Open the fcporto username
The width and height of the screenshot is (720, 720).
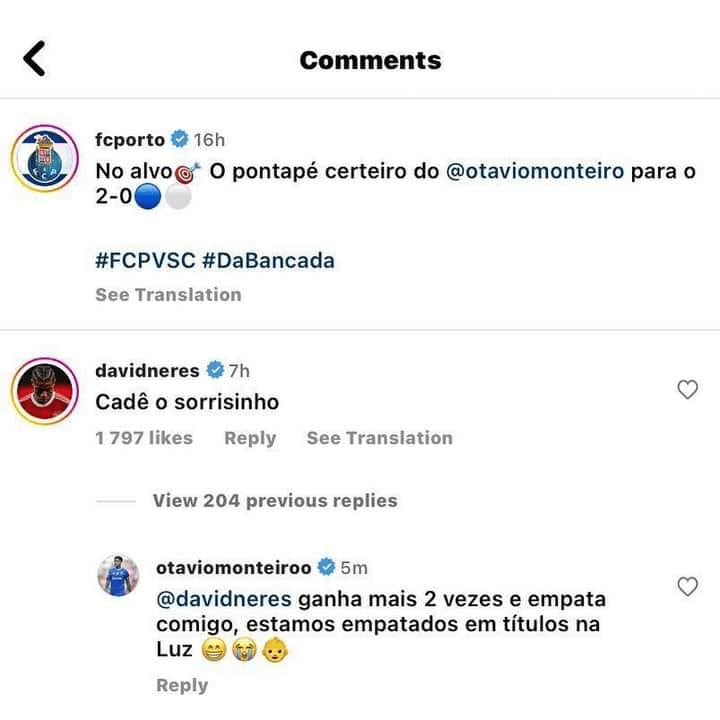130,139
